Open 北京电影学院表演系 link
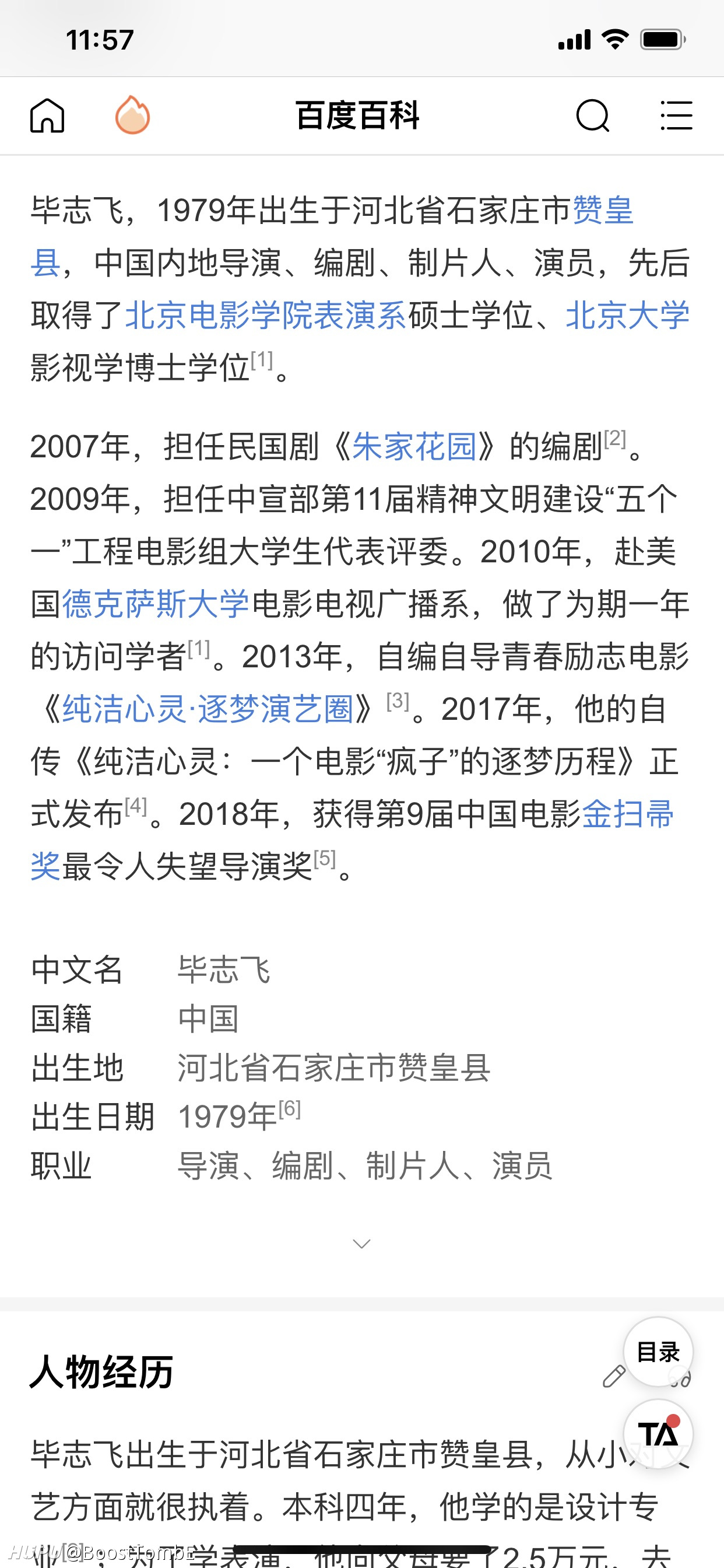Image resolution: width=724 pixels, height=1568 pixels. coord(266,316)
